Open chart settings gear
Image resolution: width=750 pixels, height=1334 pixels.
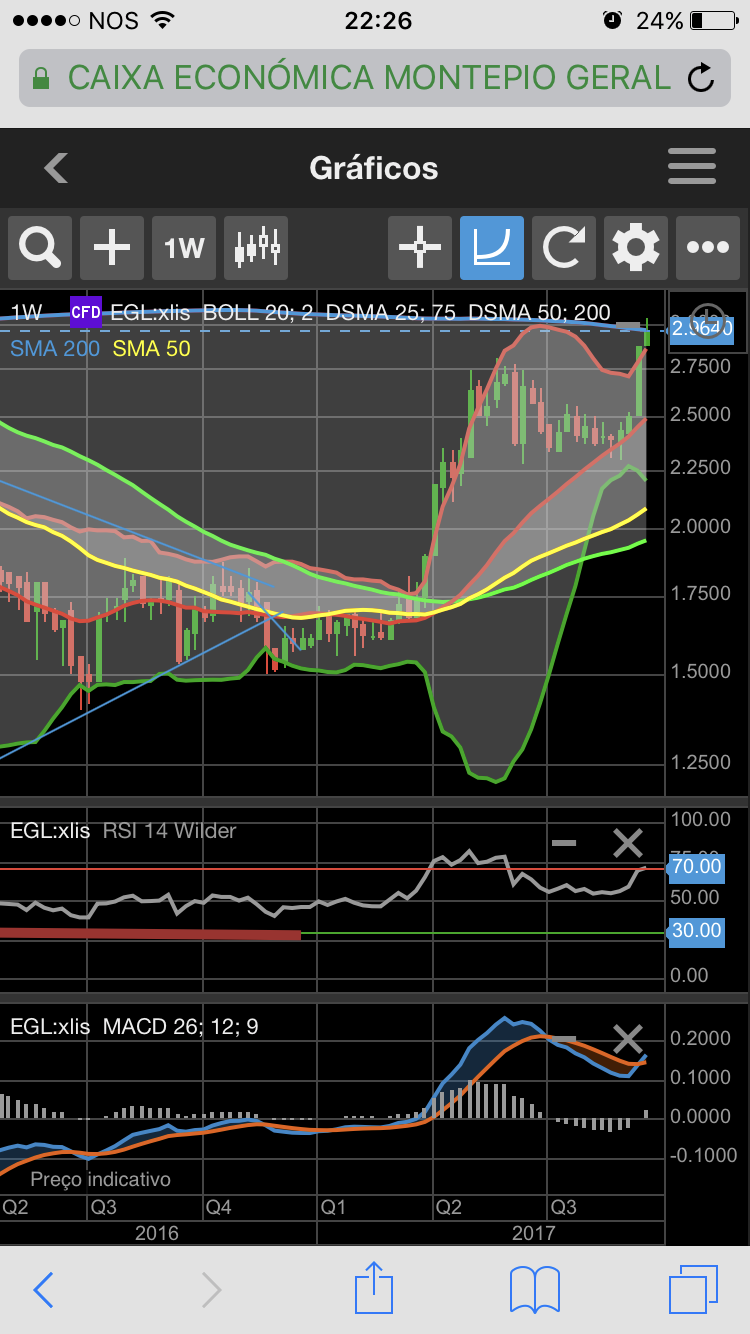tap(636, 247)
